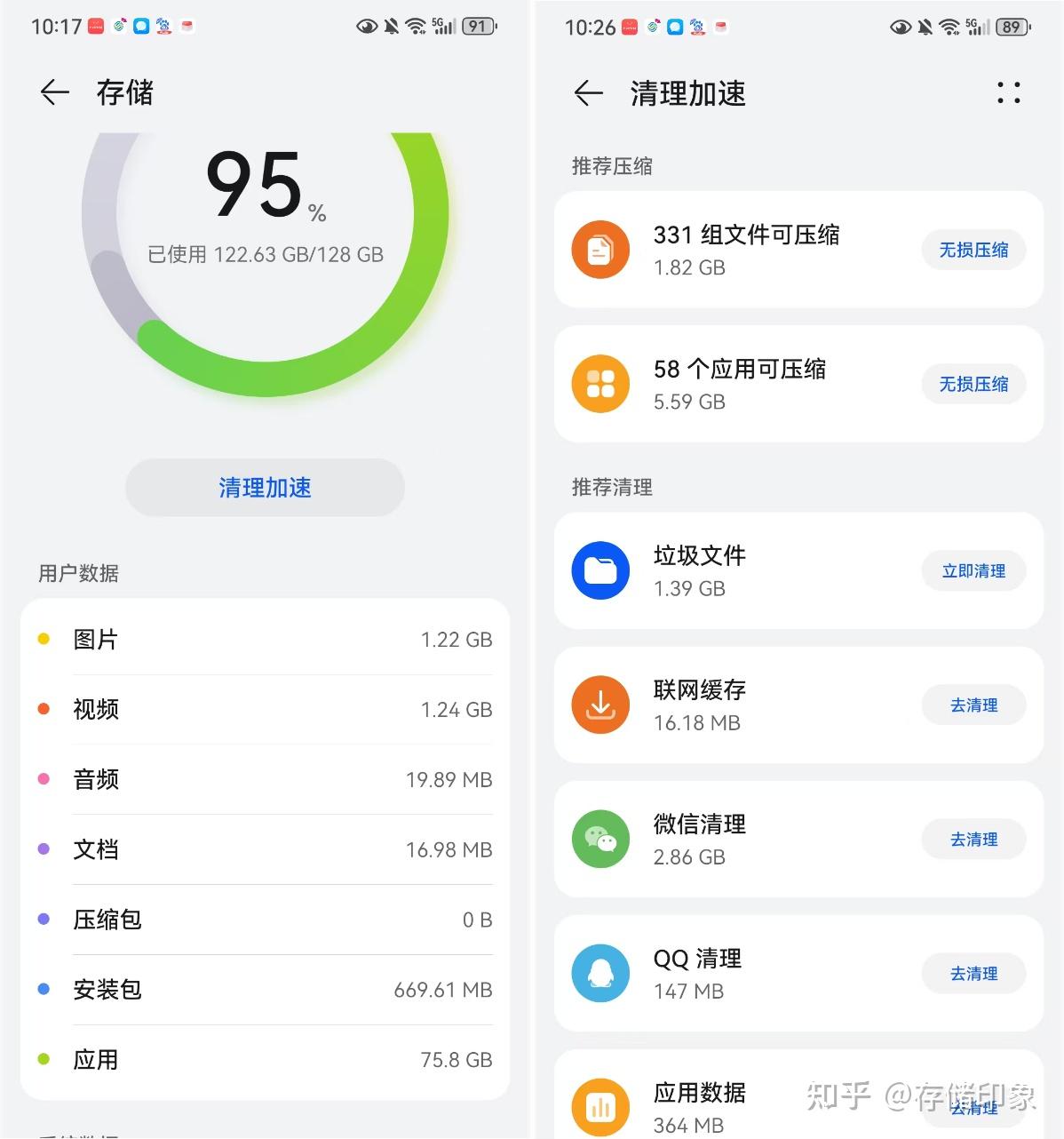Open the 音频 storage row
The height and width of the screenshot is (1139, 1064).
tap(265, 779)
